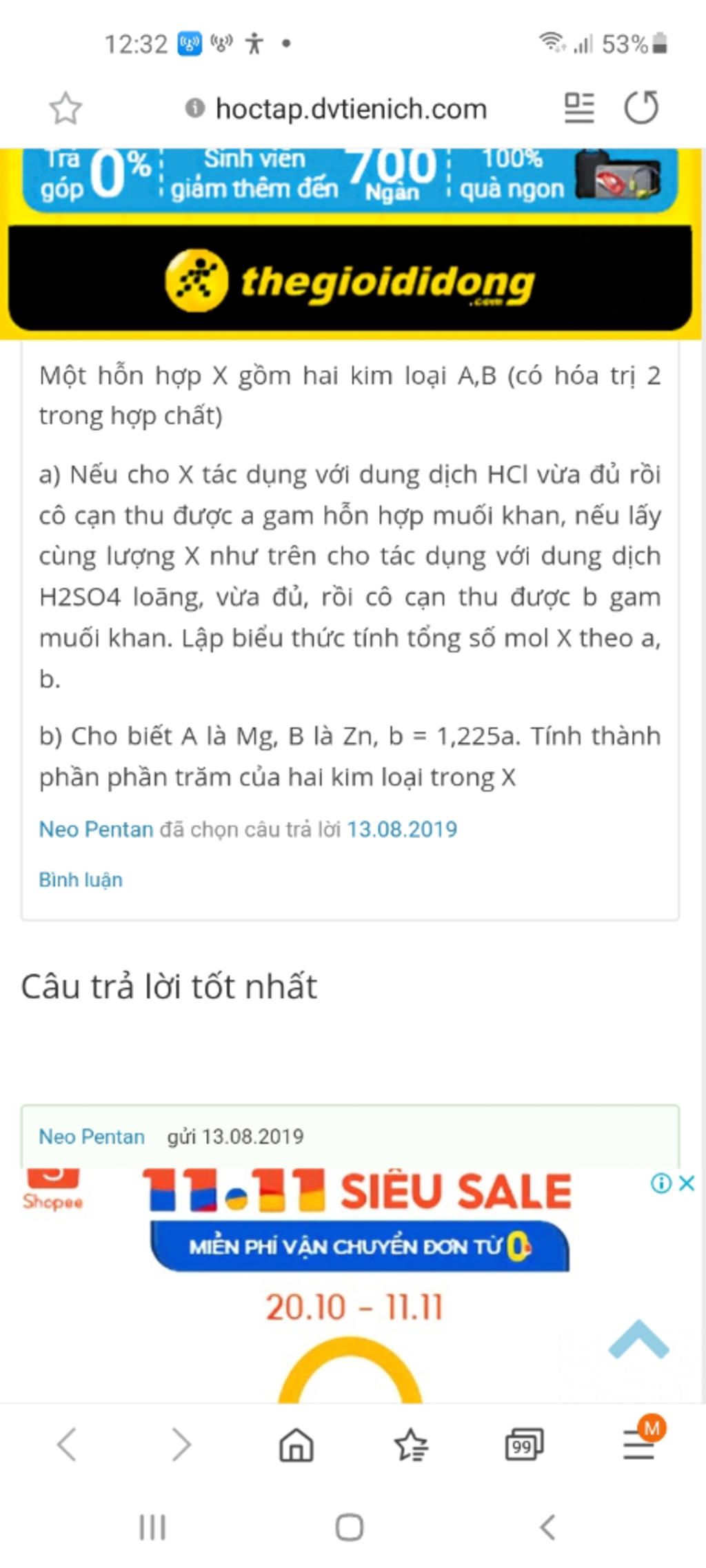Viewport: 706px width, 1568px height.
Task: View the 99 open tabs
Action: (524, 1443)
